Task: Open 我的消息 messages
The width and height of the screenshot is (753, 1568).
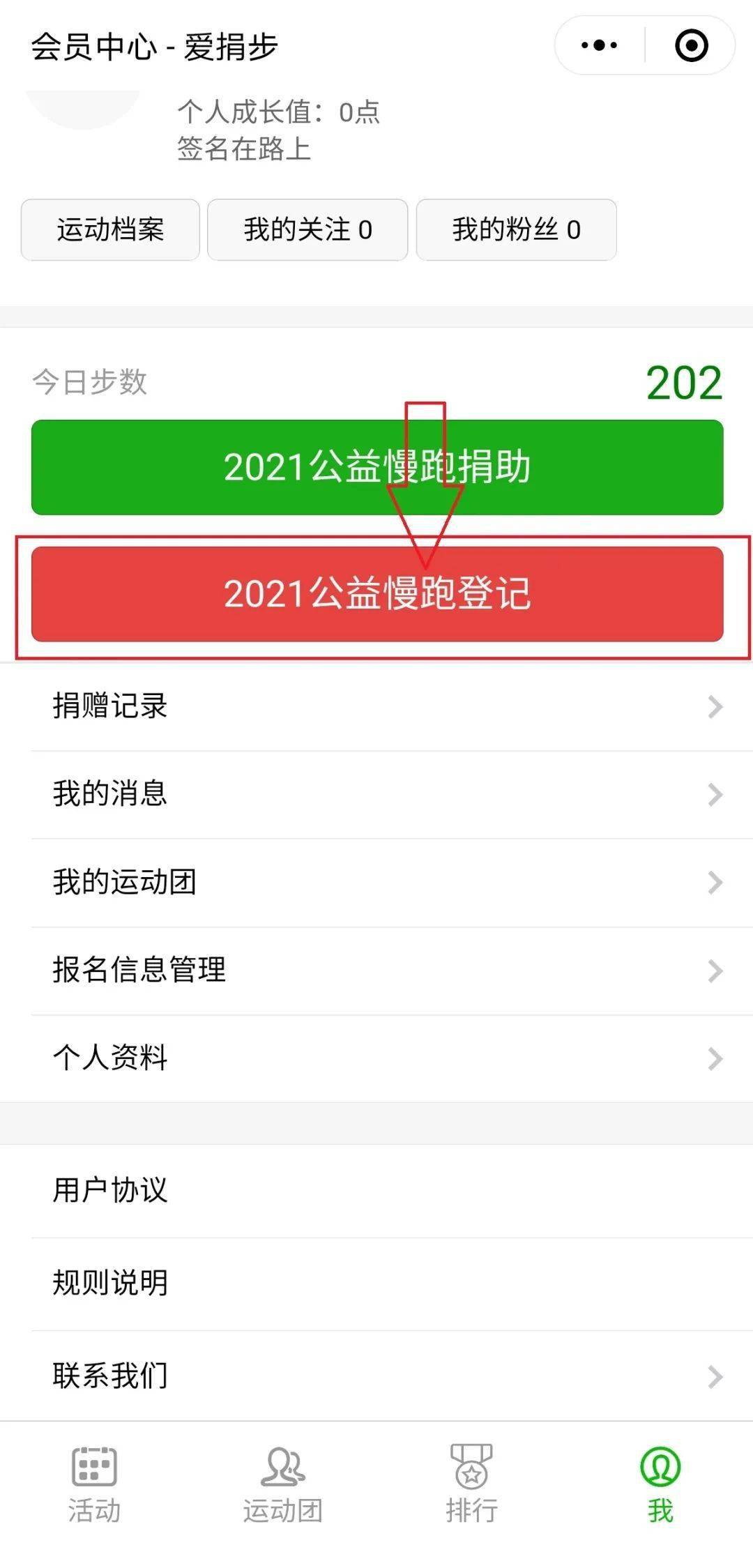Action: (376, 794)
